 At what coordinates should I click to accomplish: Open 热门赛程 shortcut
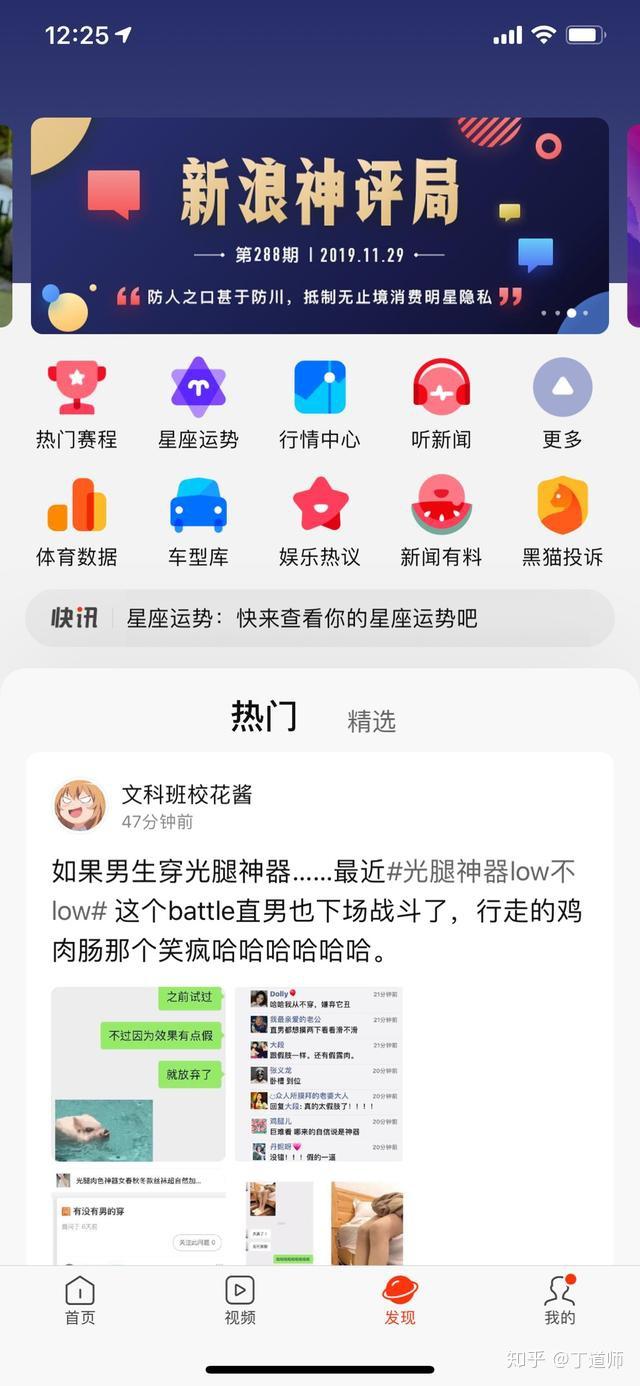pos(77,404)
